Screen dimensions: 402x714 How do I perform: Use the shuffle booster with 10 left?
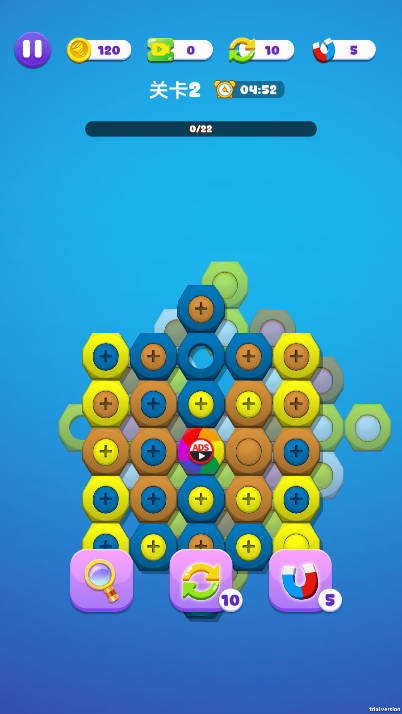click(201, 580)
